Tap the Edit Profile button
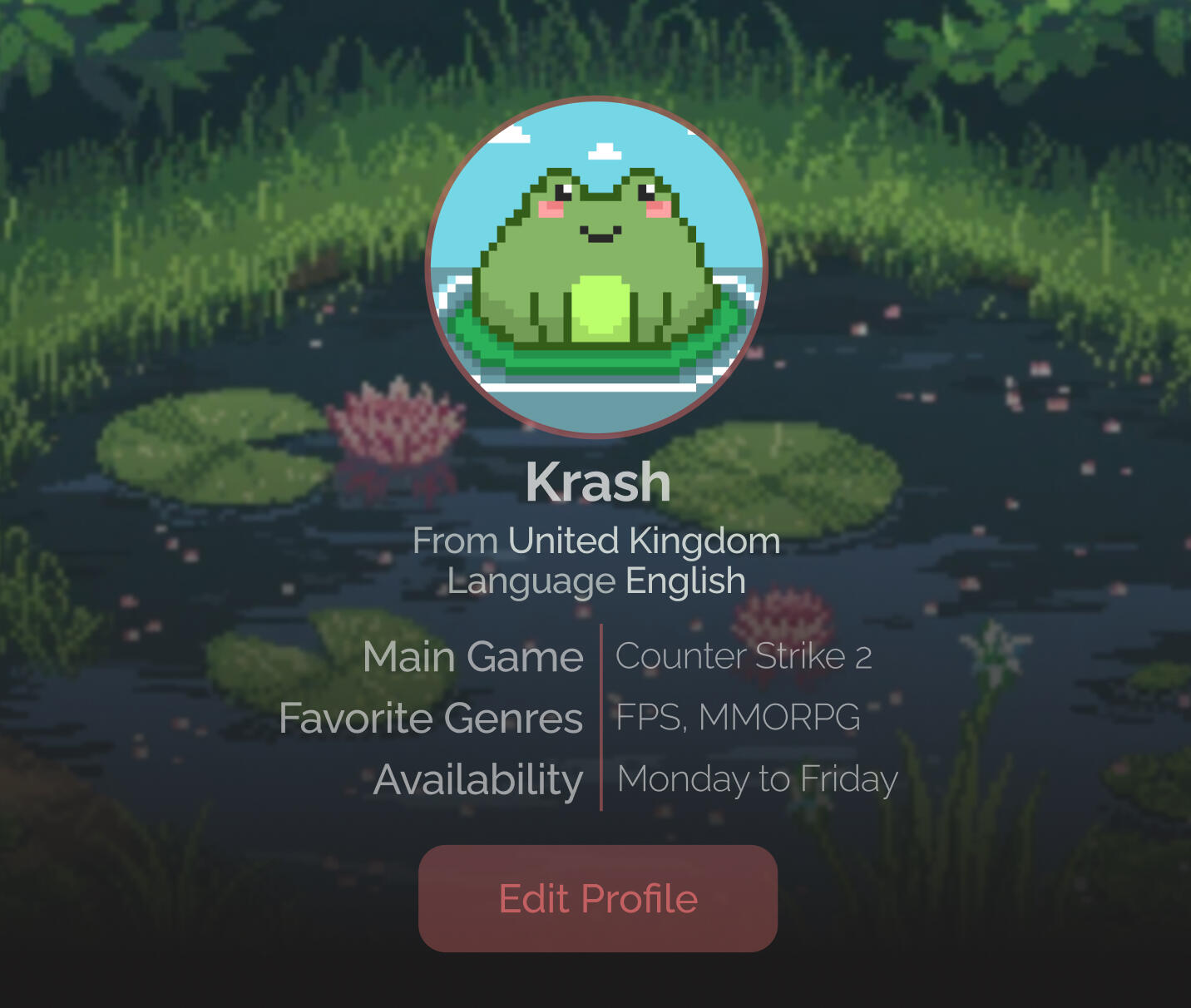 tap(598, 899)
